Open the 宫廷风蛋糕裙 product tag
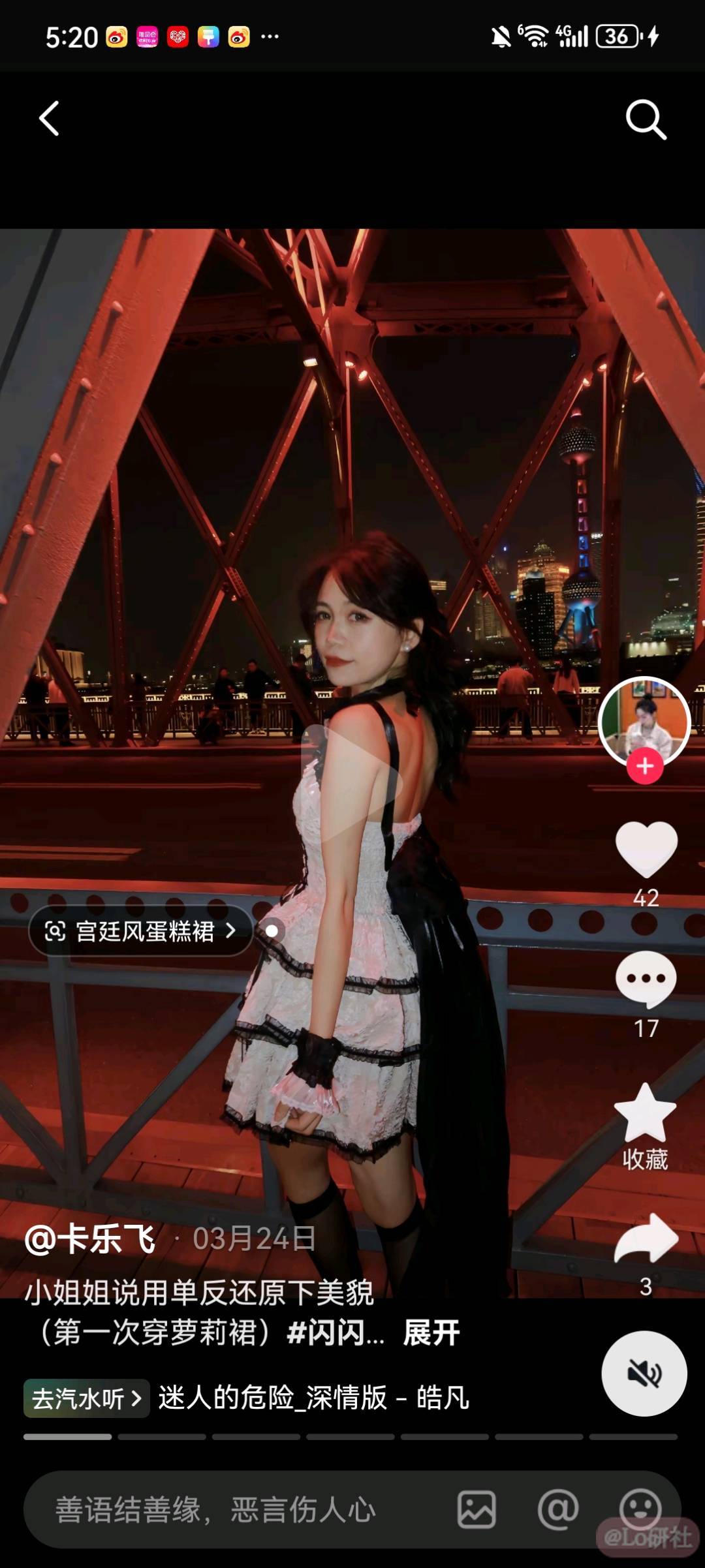705x1568 pixels. click(x=140, y=930)
